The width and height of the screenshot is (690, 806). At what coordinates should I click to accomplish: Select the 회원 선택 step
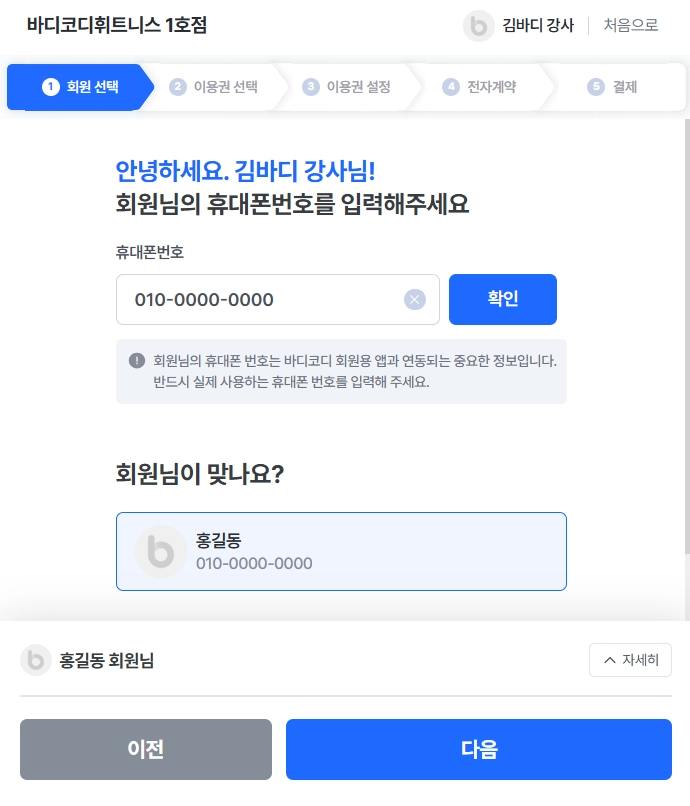81,87
